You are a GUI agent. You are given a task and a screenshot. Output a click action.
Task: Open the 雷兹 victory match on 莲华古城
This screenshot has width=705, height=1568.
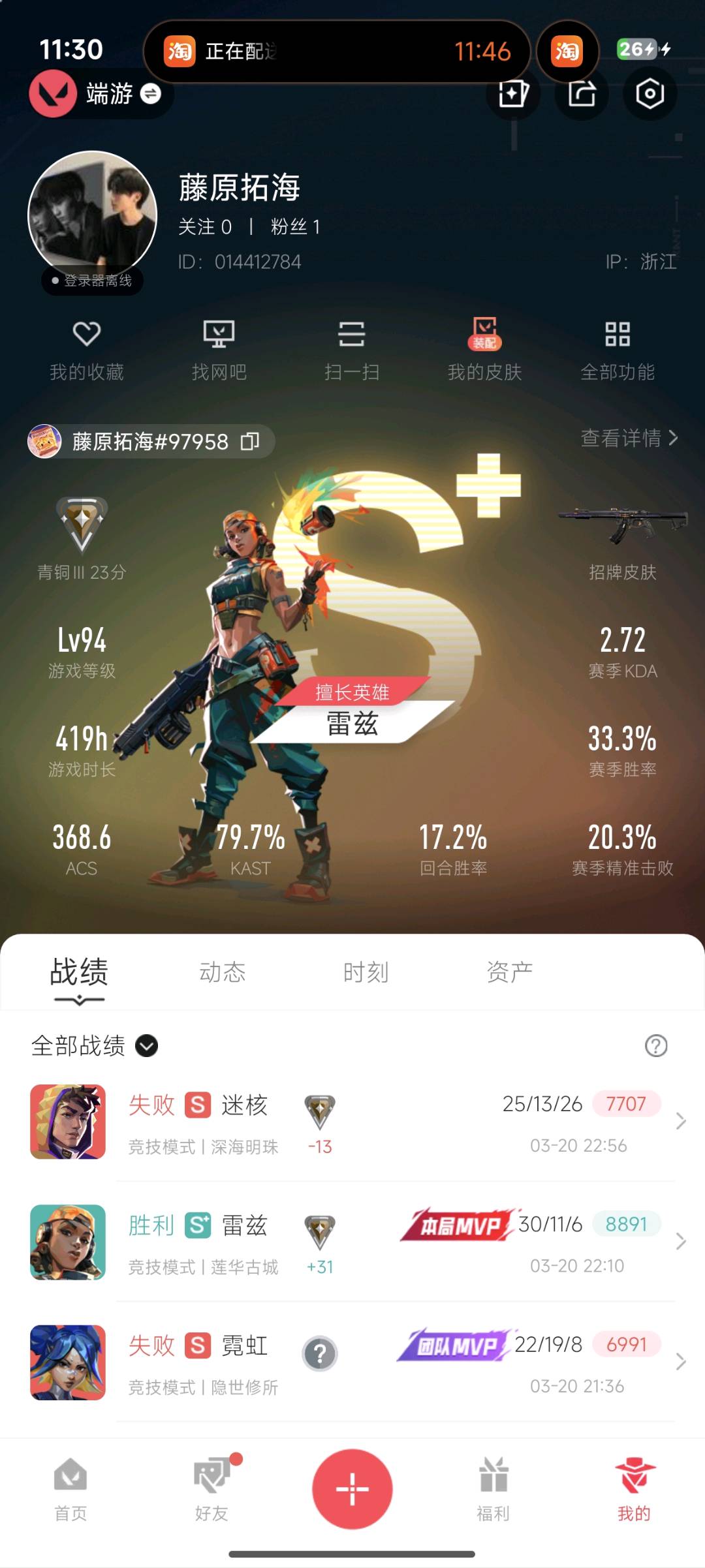tap(352, 1242)
